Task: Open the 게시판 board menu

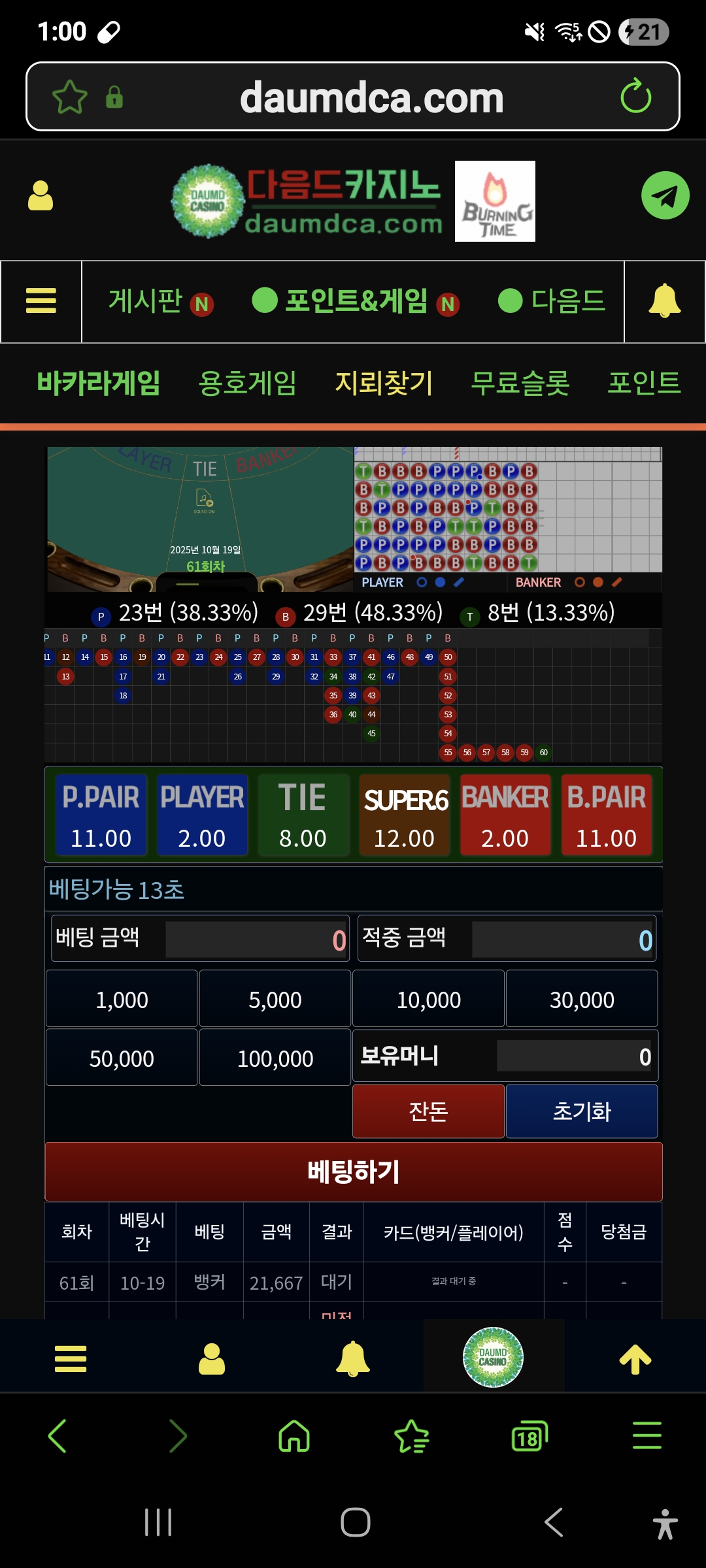Action: (x=146, y=301)
